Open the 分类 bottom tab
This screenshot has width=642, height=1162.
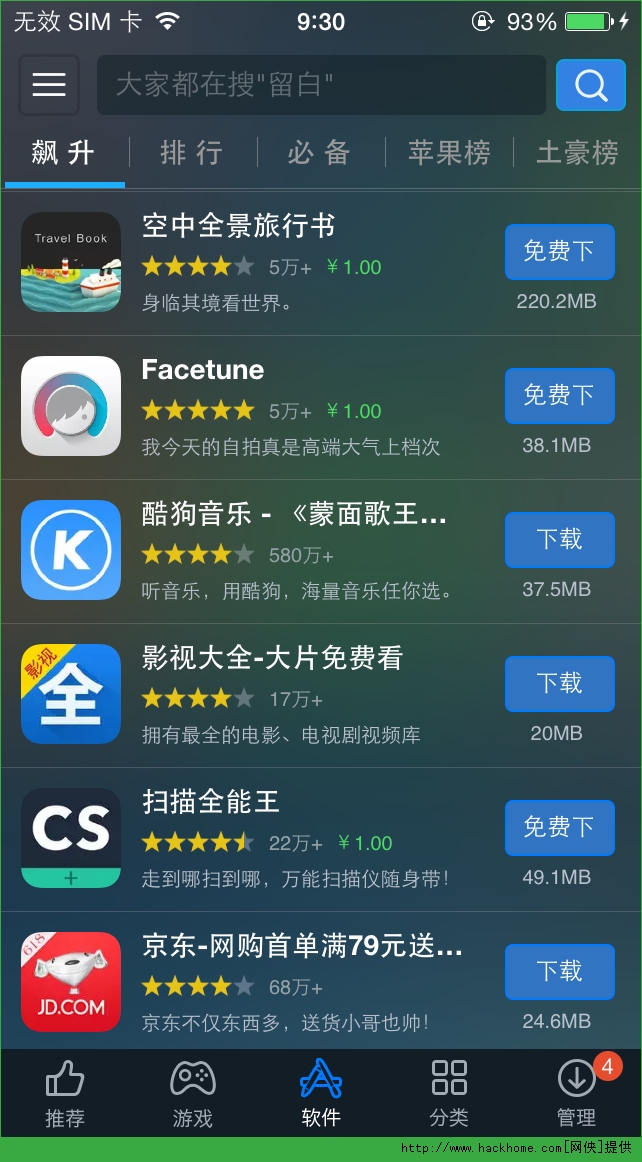449,1095
